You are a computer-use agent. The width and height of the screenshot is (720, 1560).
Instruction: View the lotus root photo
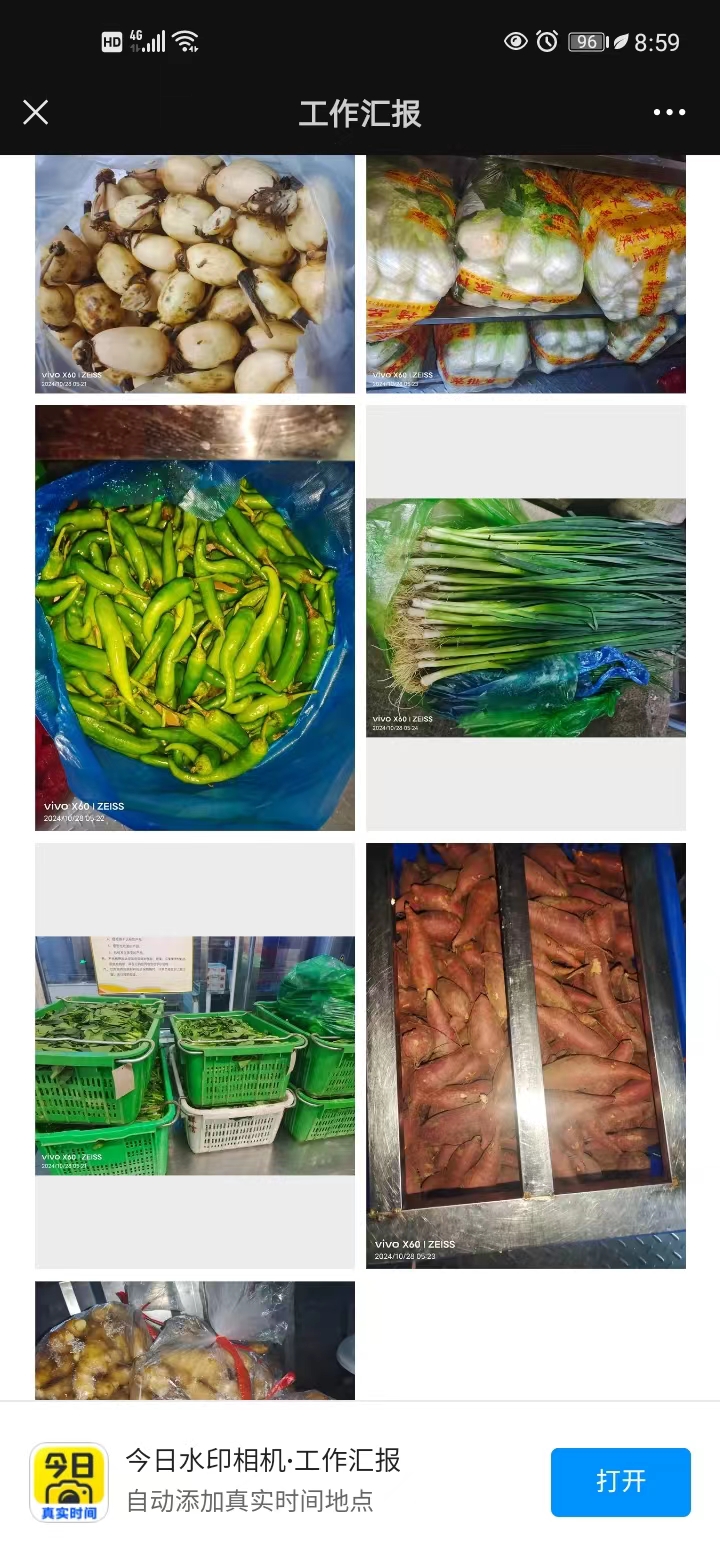point(195,274)
